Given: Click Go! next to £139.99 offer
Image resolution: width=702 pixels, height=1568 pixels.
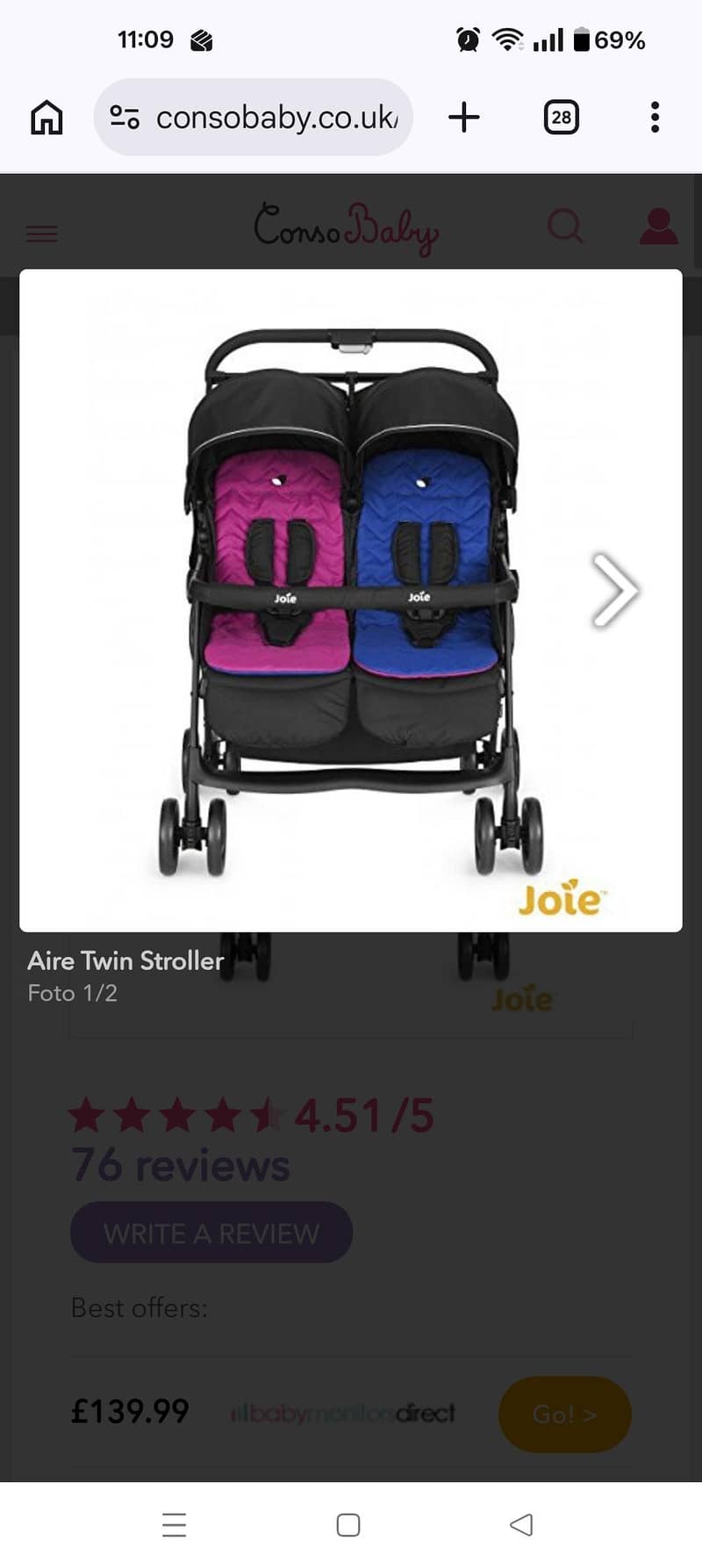Looking at the screenshot, I should (x=563, y=1414).
